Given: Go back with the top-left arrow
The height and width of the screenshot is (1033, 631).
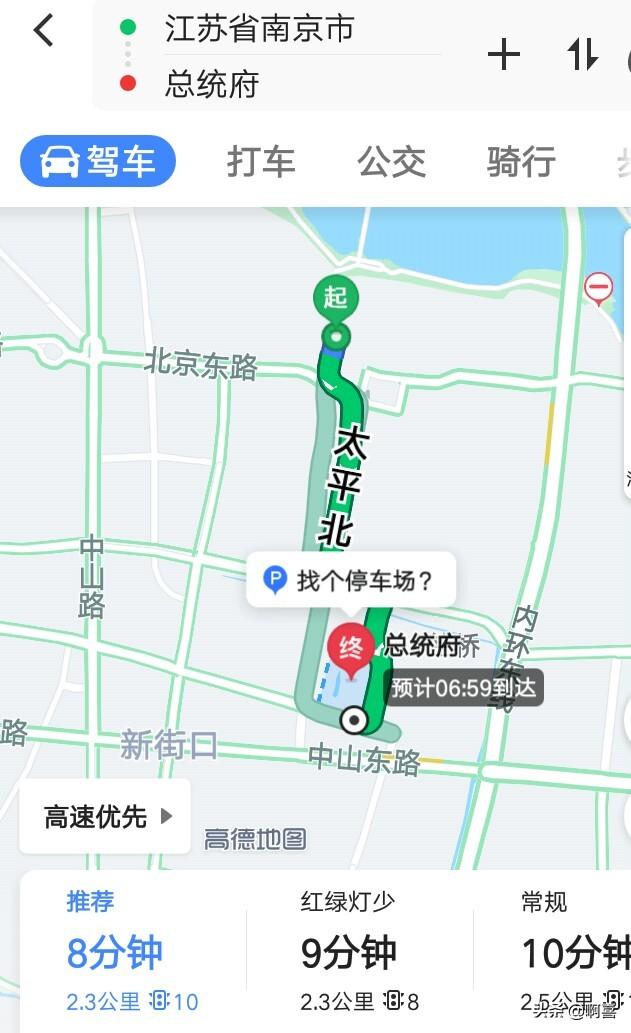Looking at the screenshot, I should [x=44, y=30].
